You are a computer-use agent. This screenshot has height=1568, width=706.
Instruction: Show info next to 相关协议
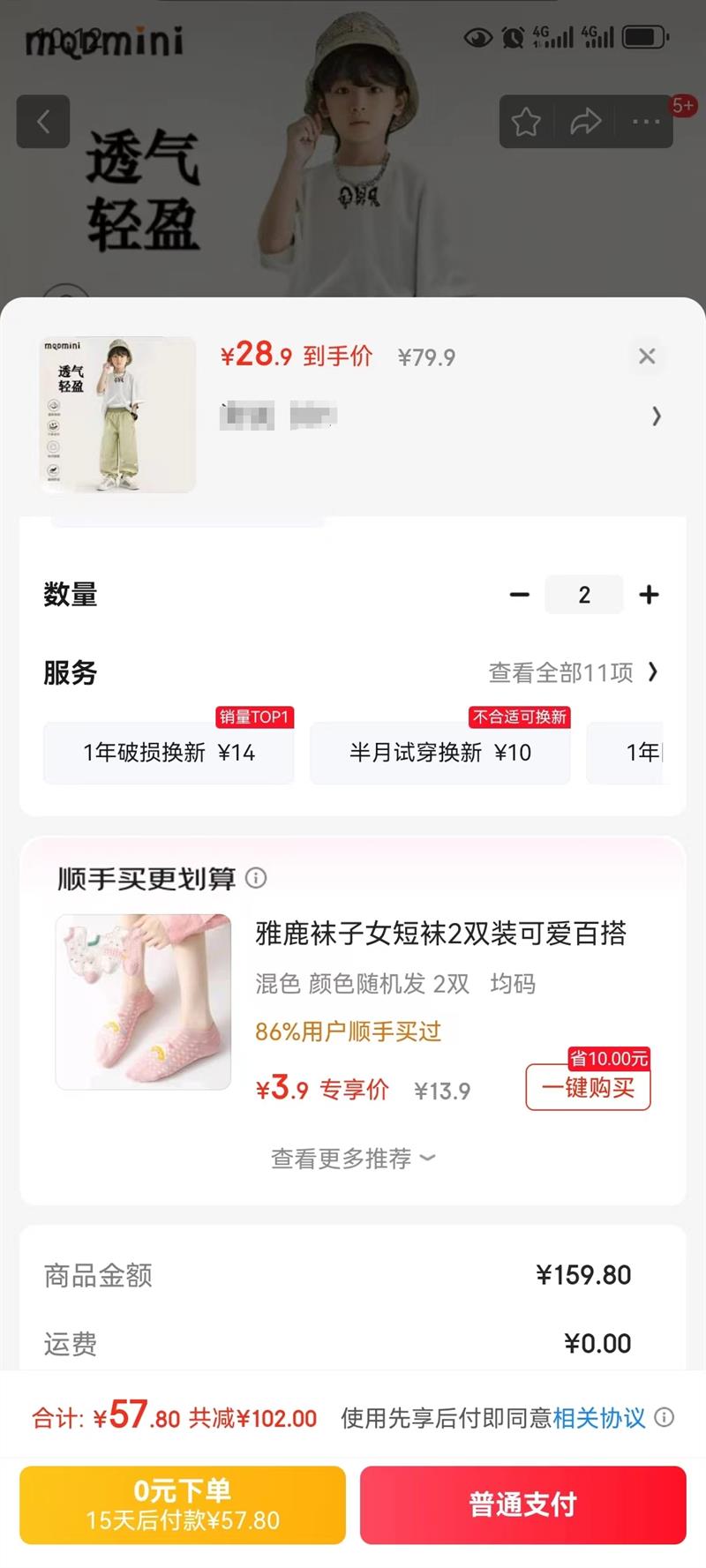tap(665, 1417)
